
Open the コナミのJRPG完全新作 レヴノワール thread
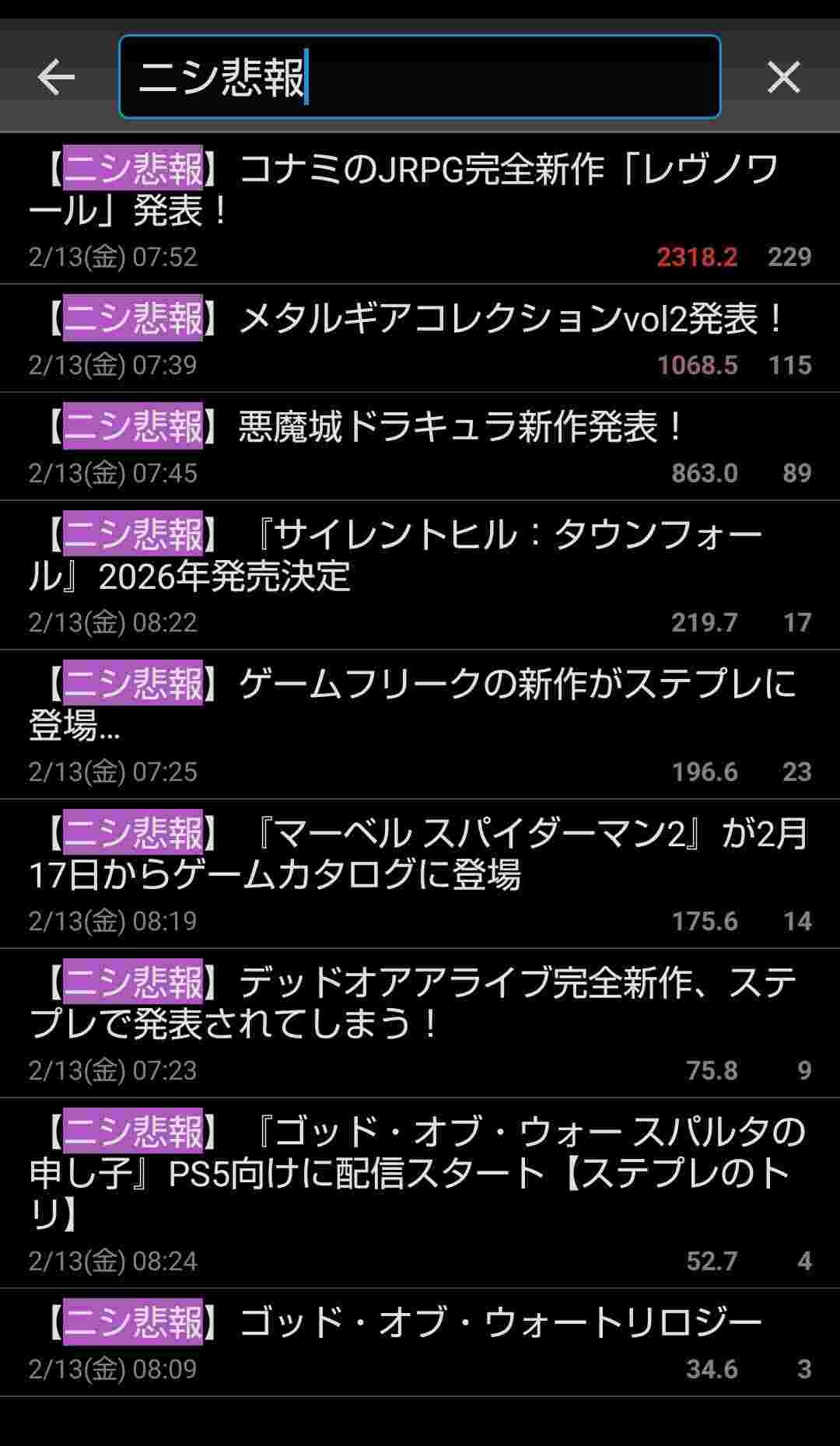point(420,191)
